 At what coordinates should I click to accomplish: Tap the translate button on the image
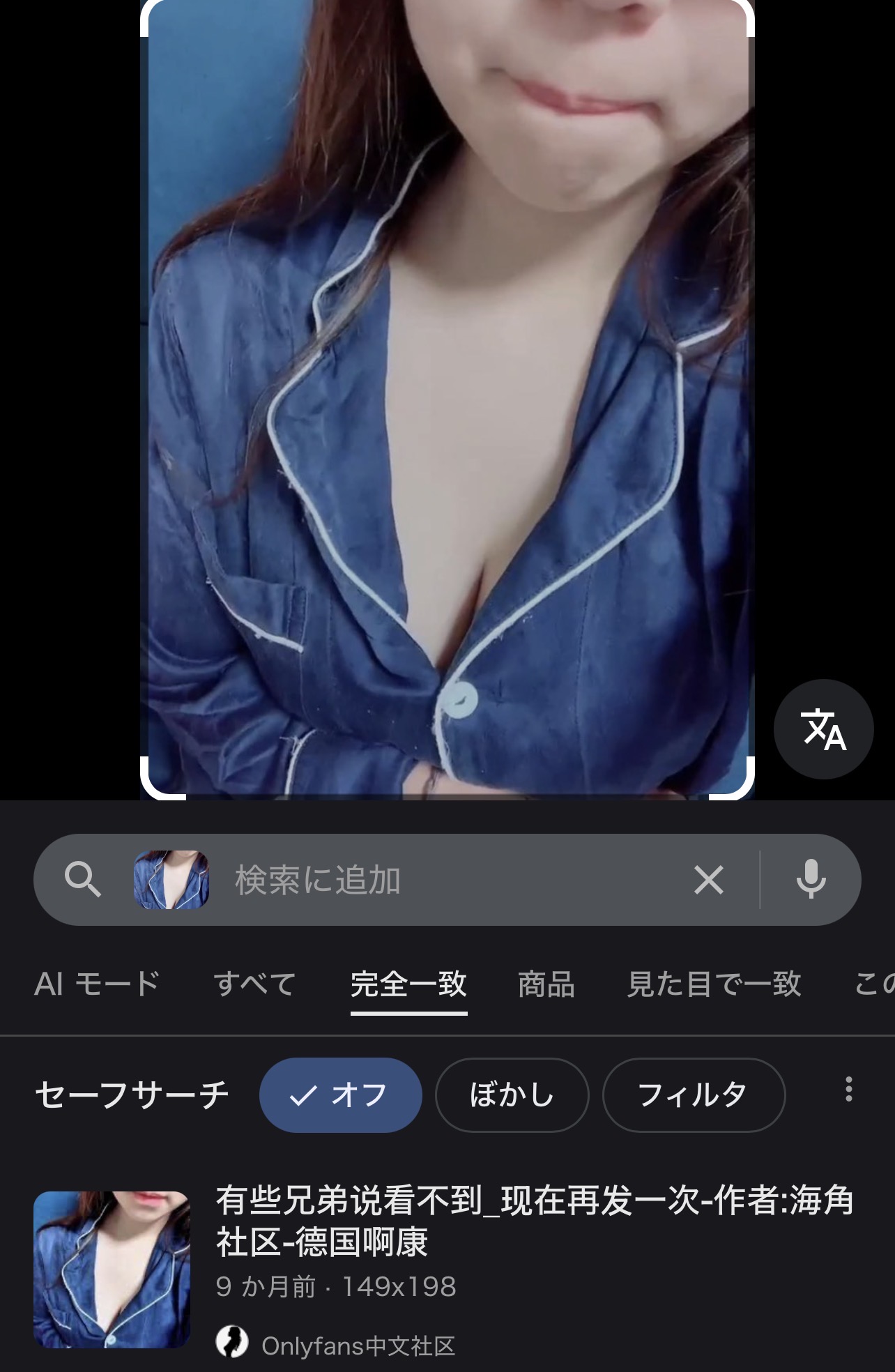click(823, 729)
